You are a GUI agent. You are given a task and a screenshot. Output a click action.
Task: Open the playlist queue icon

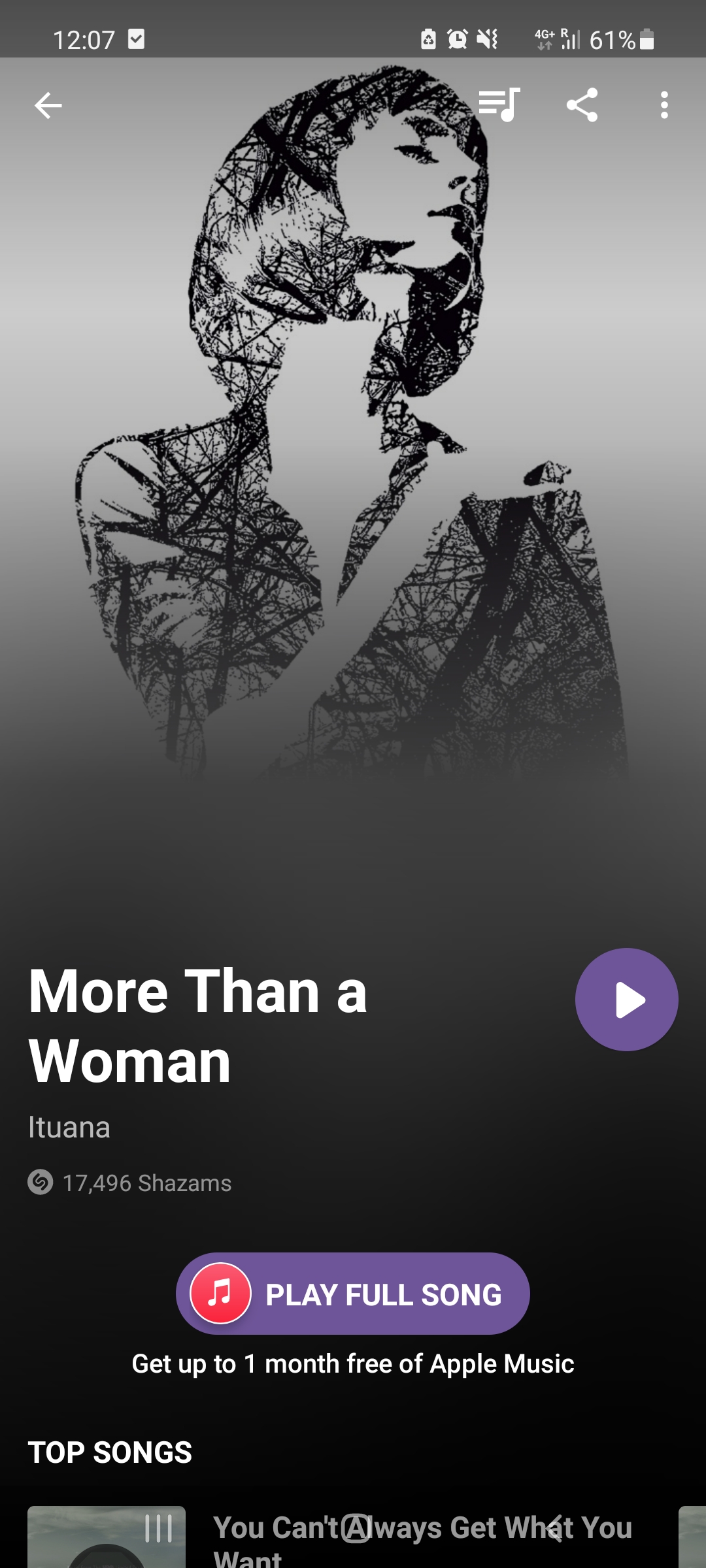pos(499,105)
